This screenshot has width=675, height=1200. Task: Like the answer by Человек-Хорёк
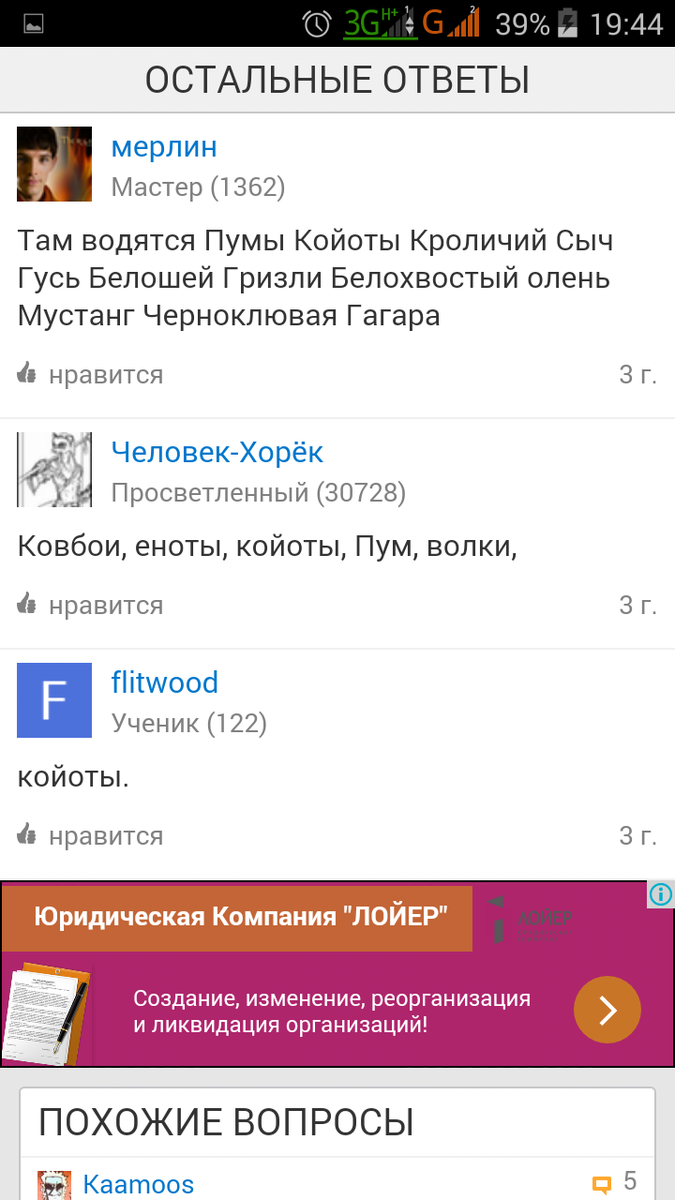90,605
